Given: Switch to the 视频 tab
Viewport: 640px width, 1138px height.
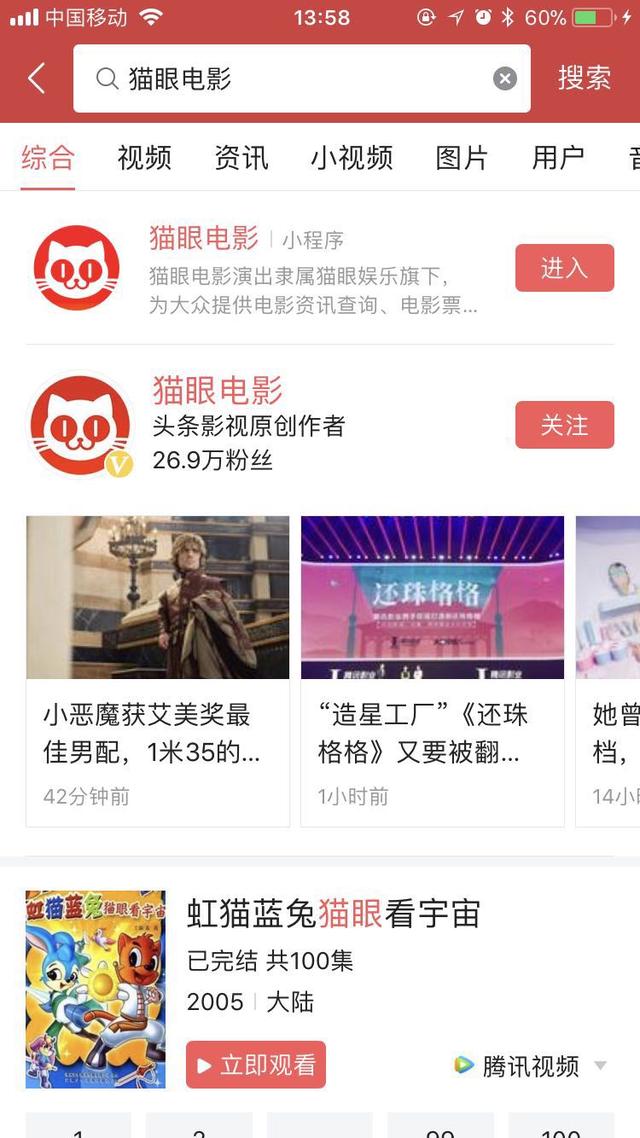Looking at the screenshot, I should pyautogui.click(x=144, y=157).
